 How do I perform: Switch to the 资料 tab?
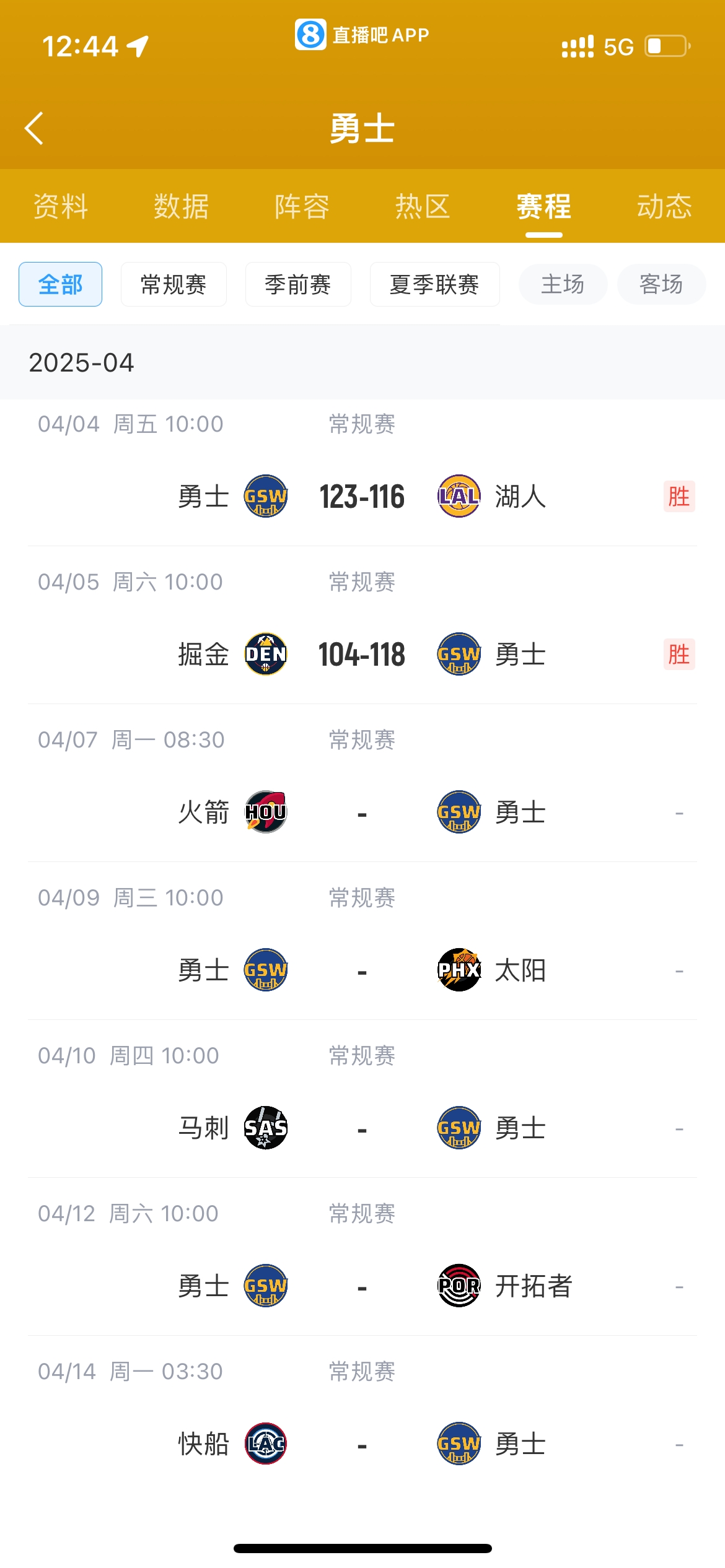pos(60,206)
